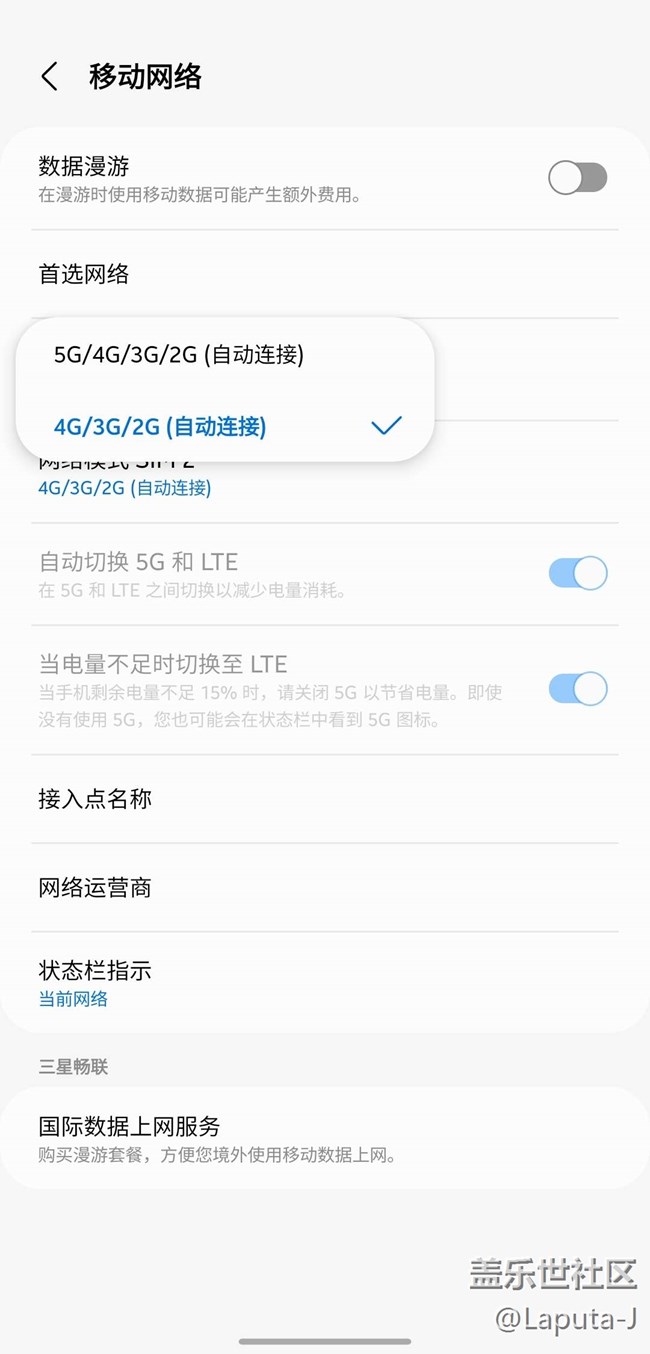The width and height of the screenshot is (650, 1354).
Task: Toggle 当电量不足时切换至 LTE switch
Action: pyautogui.click(x=577, y=689)
